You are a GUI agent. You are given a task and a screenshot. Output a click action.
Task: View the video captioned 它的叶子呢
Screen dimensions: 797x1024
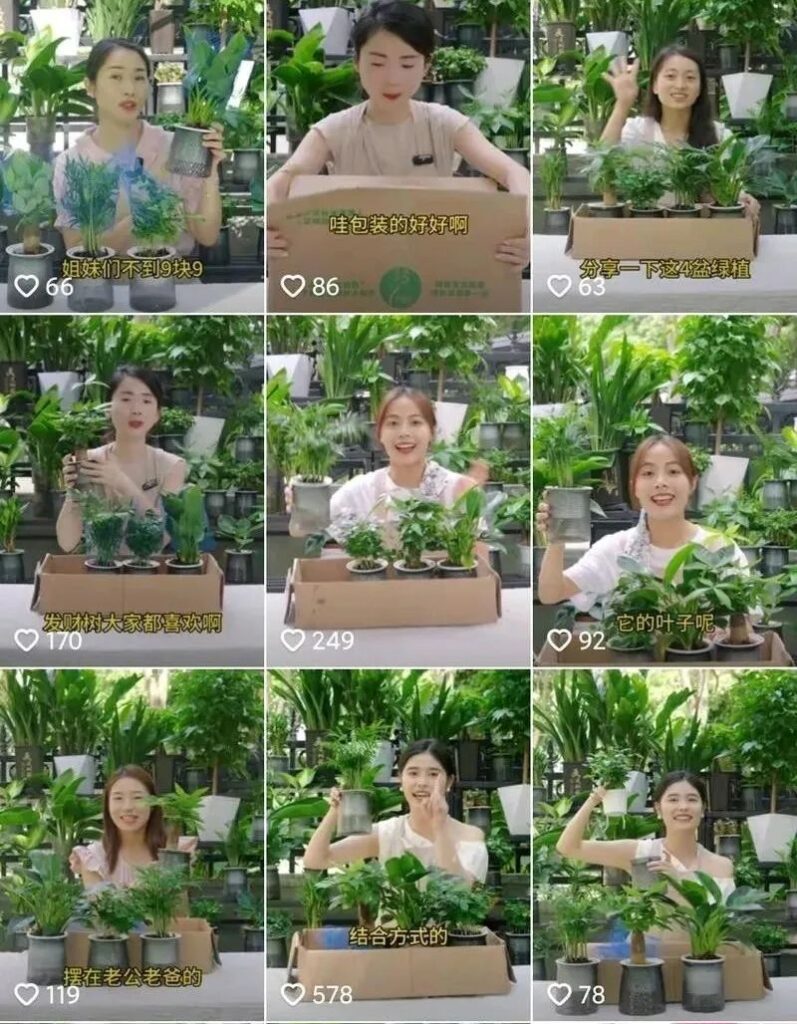pos(665,490)
